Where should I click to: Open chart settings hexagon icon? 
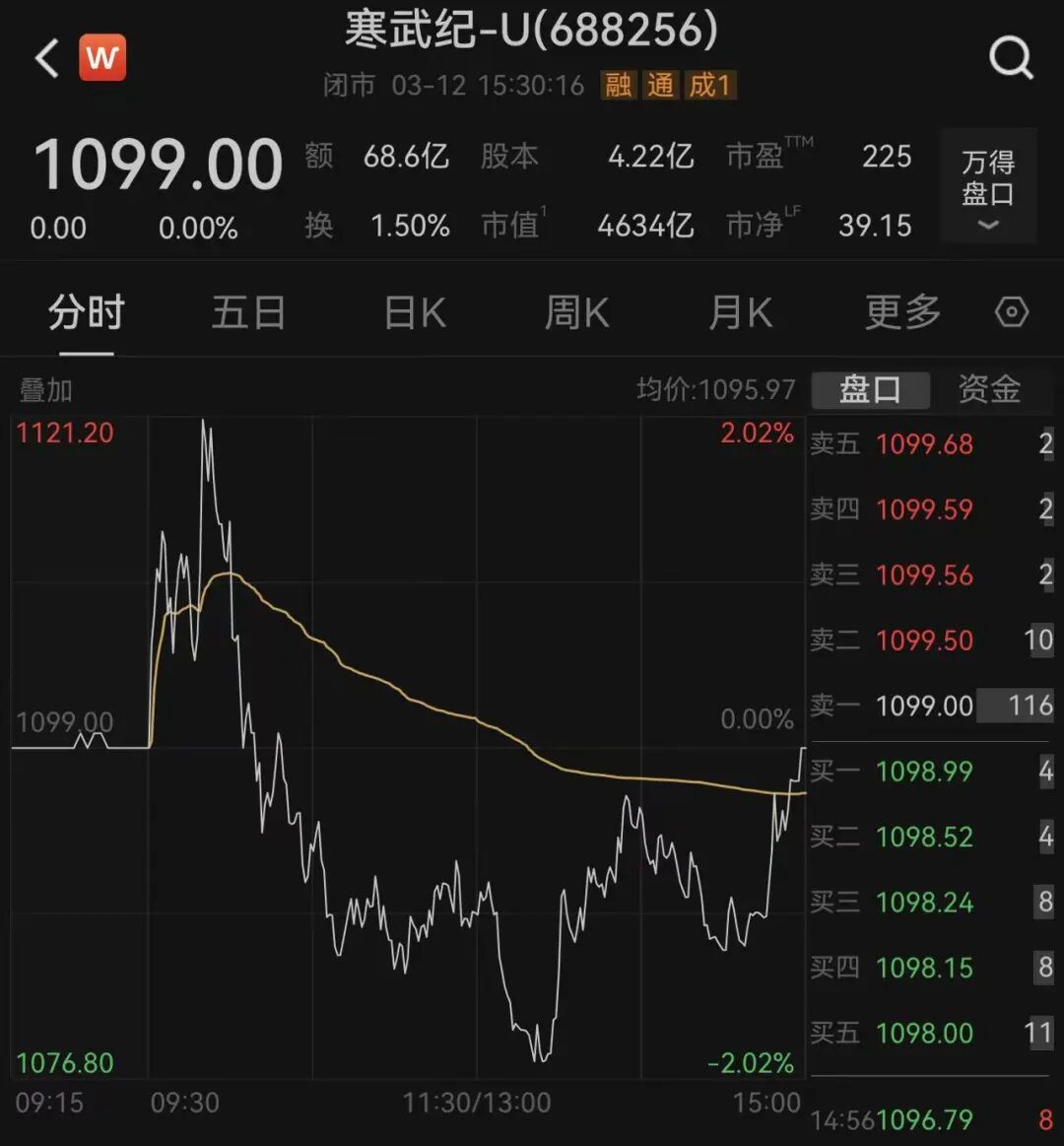(x=1012, y=313)
